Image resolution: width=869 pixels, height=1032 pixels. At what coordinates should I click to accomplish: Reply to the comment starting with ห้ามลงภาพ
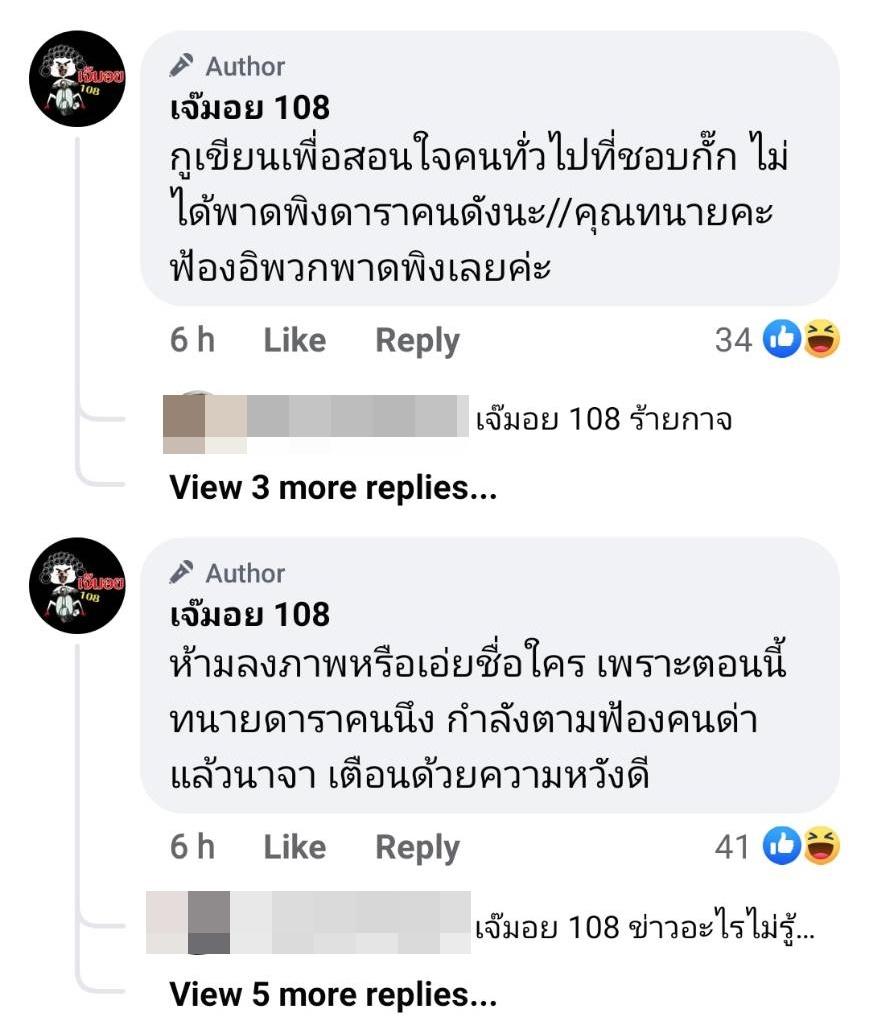(417, 848)
